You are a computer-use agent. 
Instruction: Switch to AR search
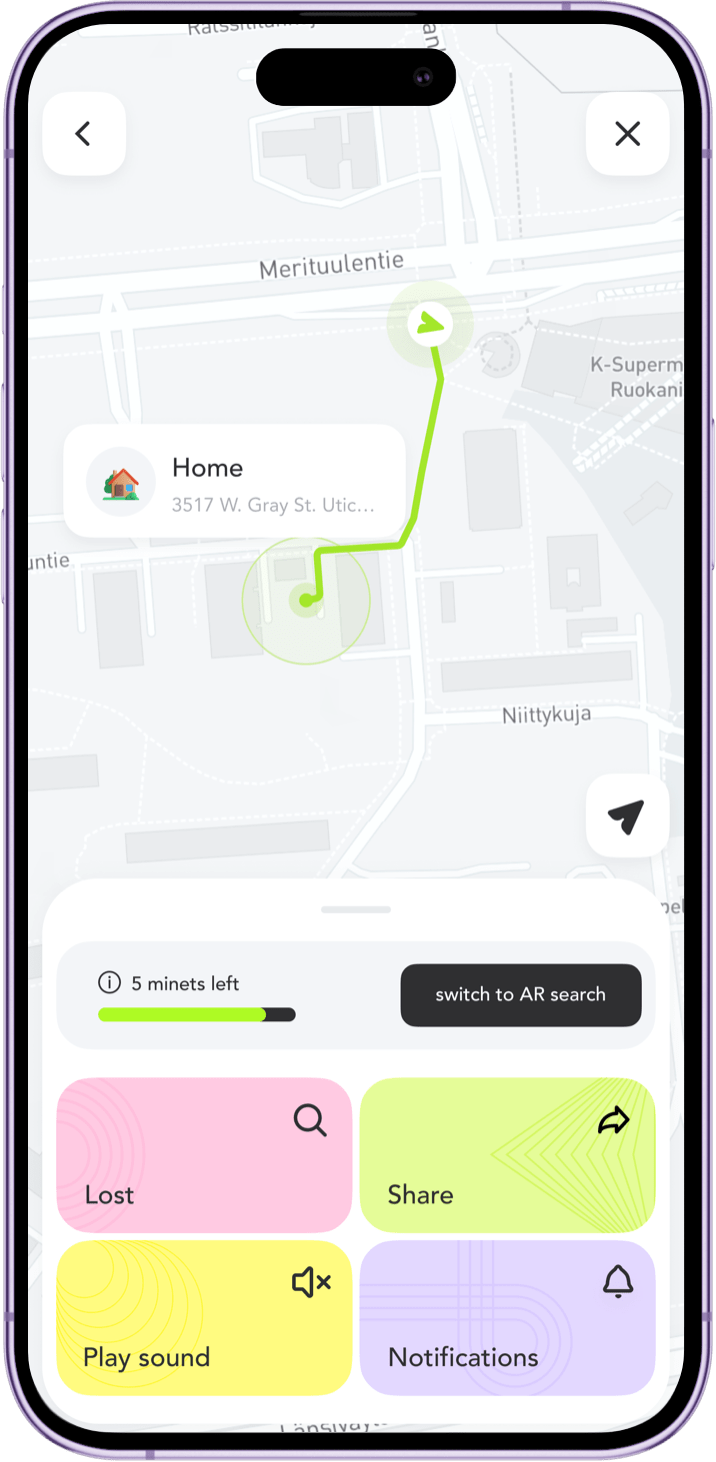pos(521,995)
